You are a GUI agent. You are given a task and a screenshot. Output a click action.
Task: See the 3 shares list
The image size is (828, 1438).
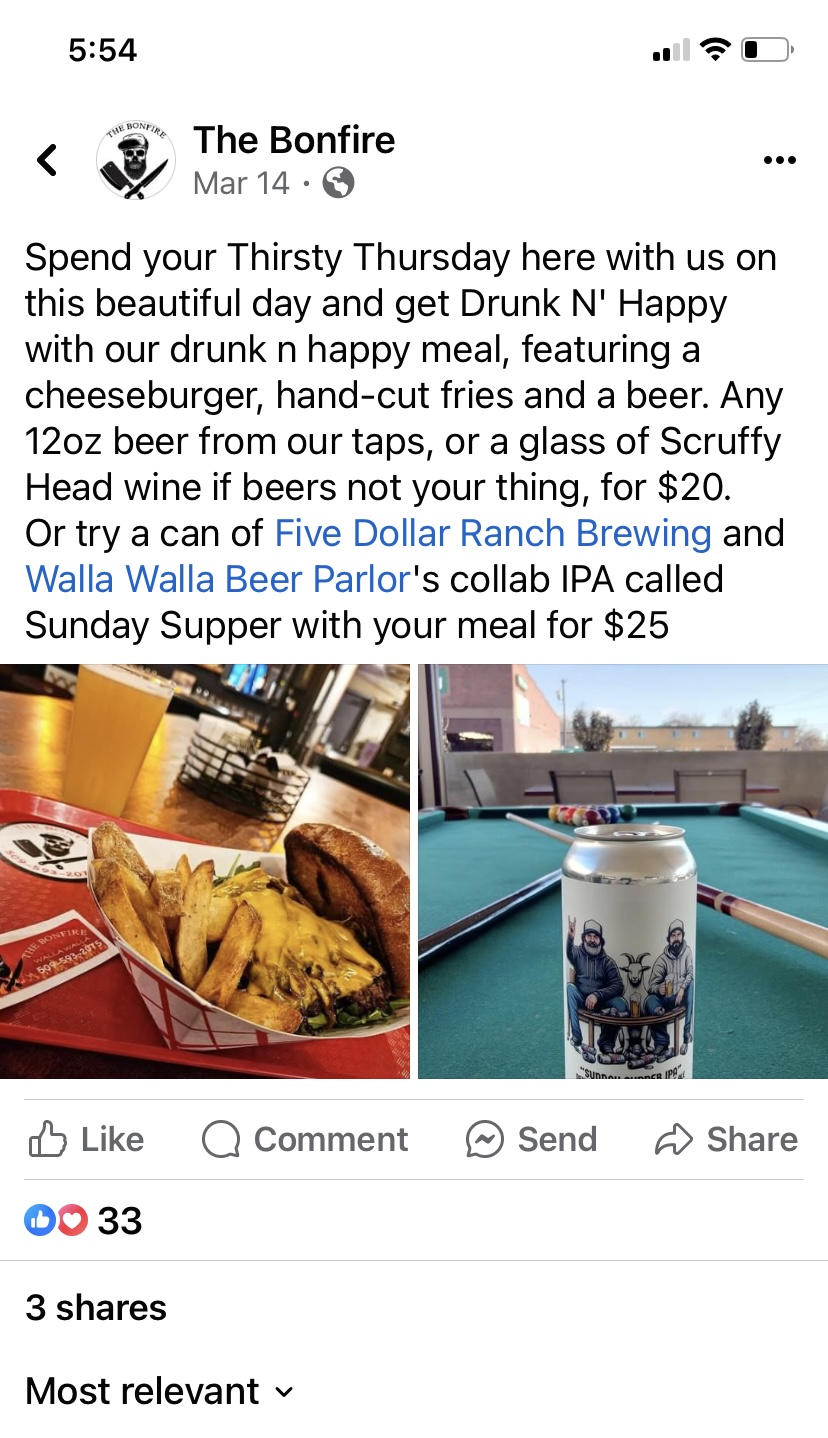(x=96, y=1307)
